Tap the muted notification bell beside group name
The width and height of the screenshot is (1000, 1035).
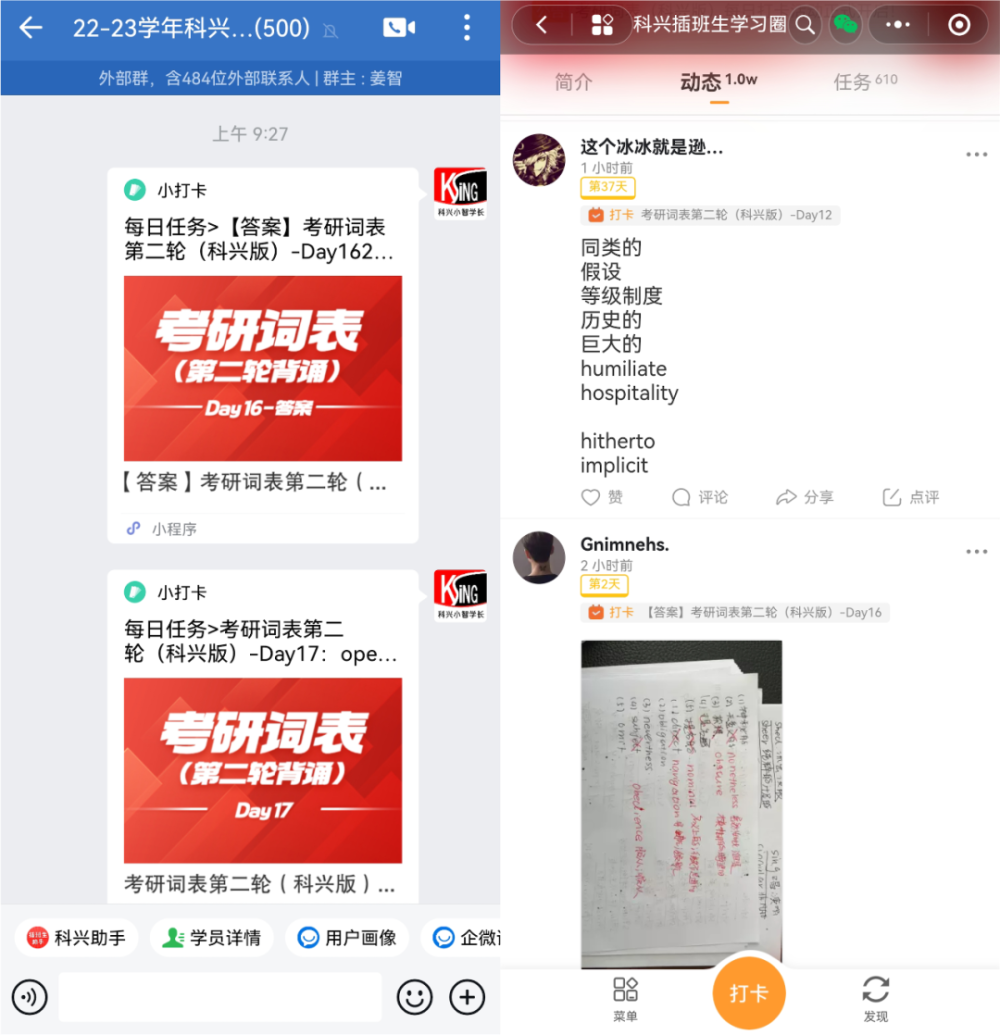coord(327,28)
